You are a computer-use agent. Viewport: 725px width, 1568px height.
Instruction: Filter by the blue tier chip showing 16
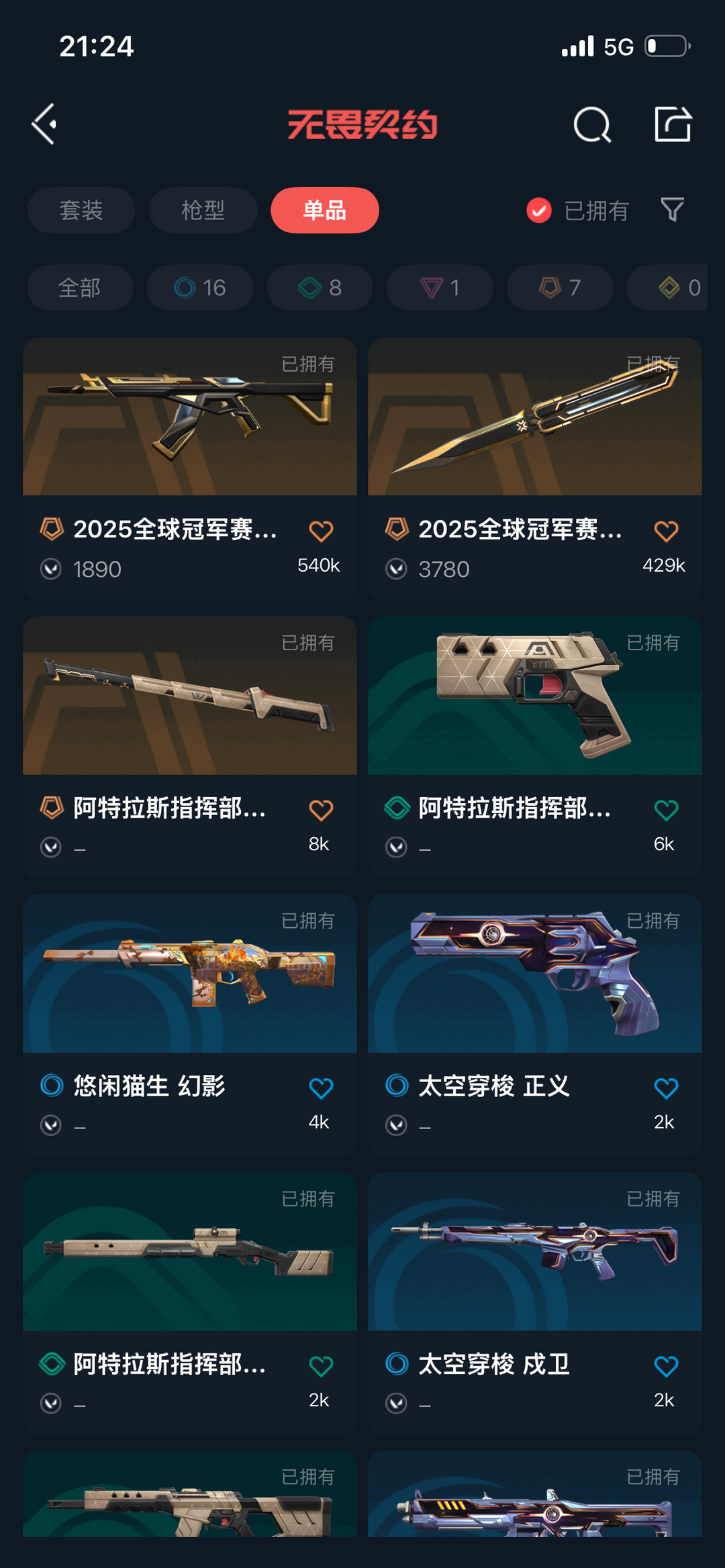click(200, 288)
